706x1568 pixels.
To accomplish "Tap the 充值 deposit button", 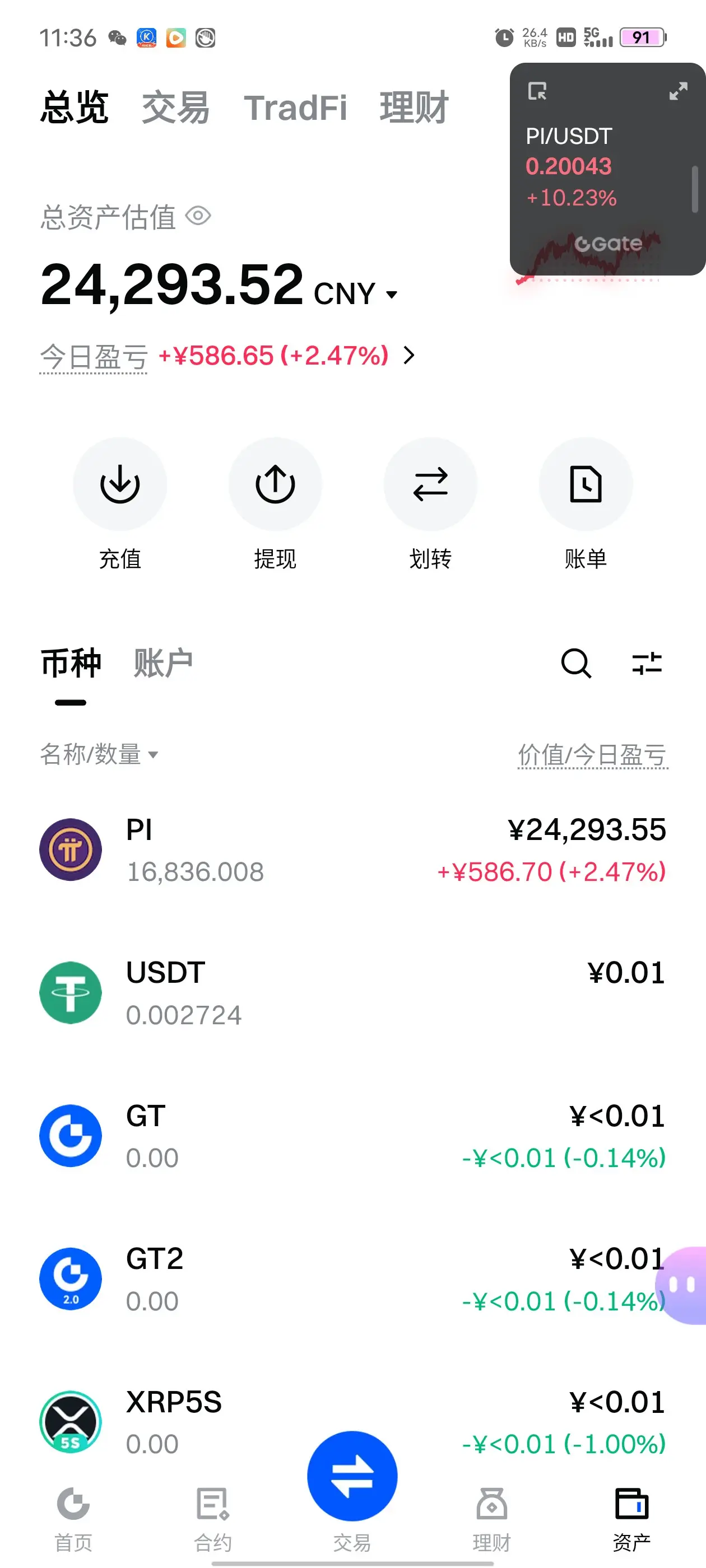I will [120, 484].
